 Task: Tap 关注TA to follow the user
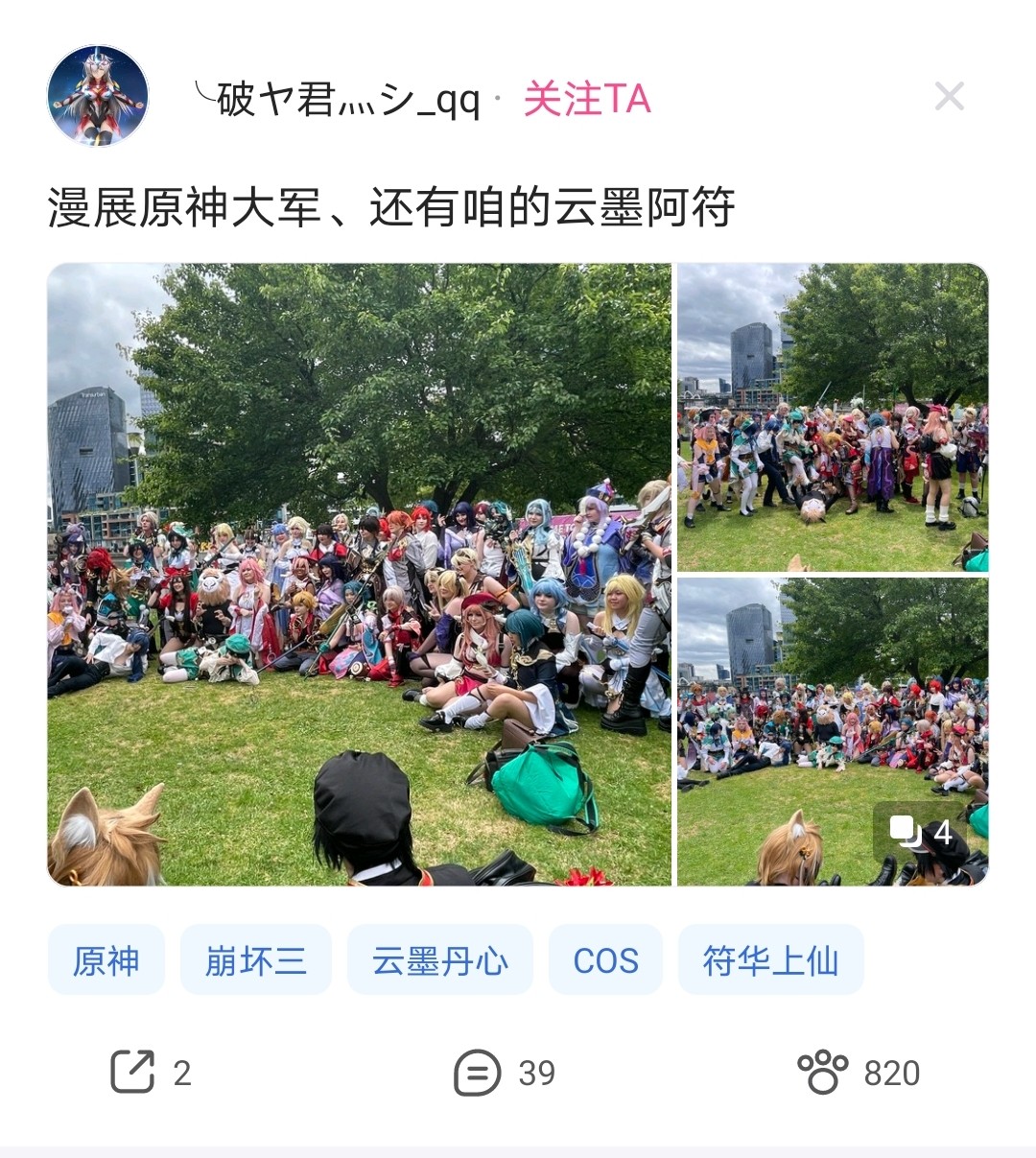[587, 99]
